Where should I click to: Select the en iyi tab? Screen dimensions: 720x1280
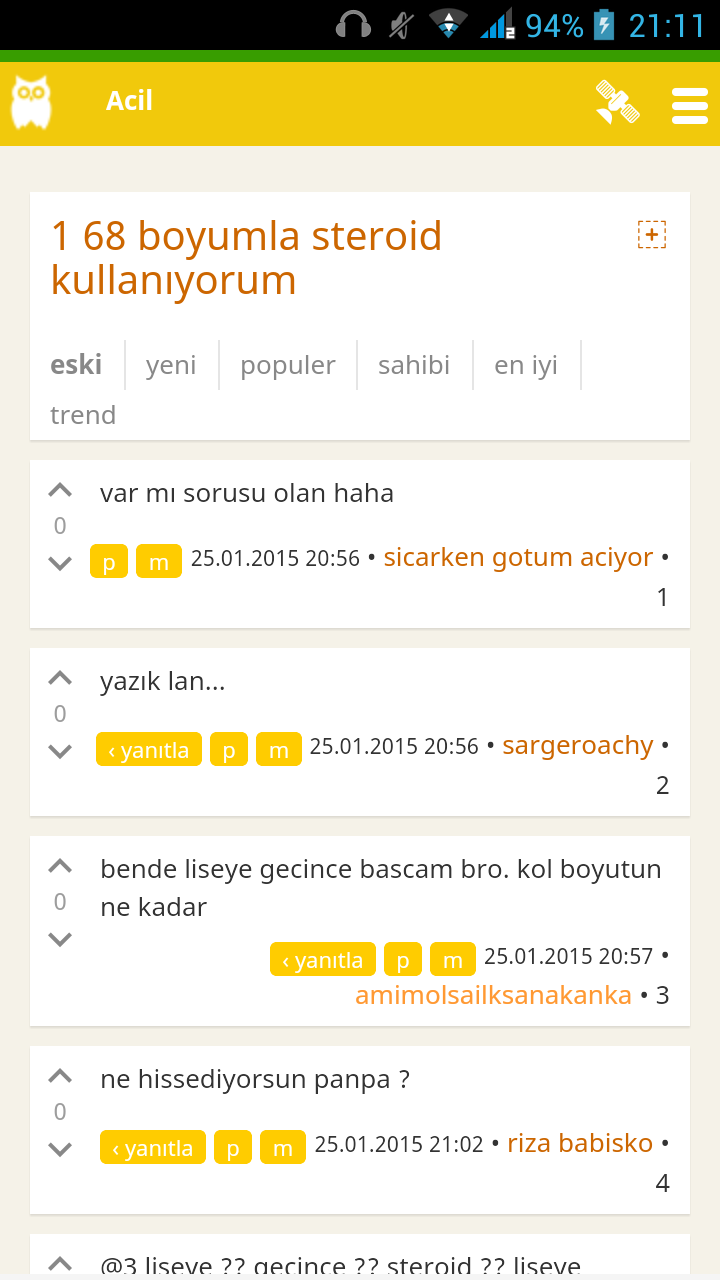pyautogui.click(x=526, y=365)
